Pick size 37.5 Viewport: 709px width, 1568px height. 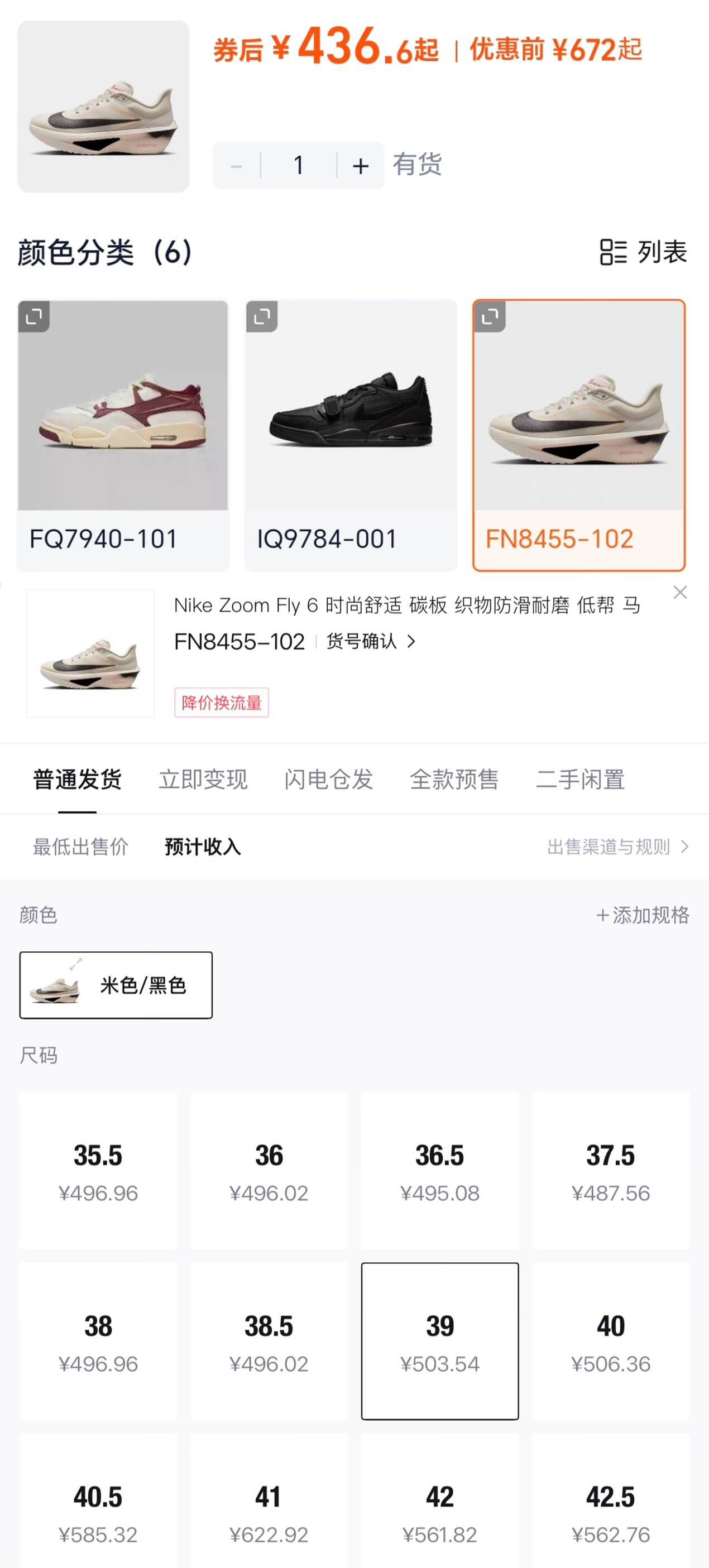[610, 1171]
